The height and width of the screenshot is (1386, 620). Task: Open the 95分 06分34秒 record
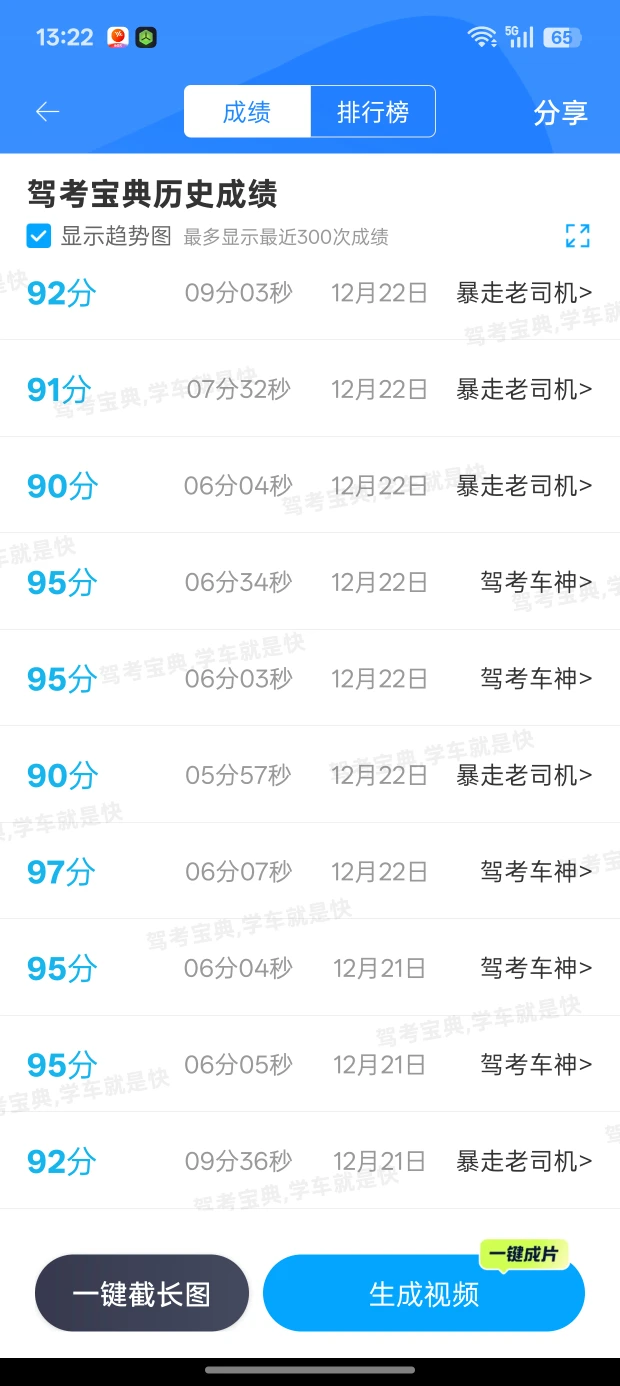coord(310,582)
